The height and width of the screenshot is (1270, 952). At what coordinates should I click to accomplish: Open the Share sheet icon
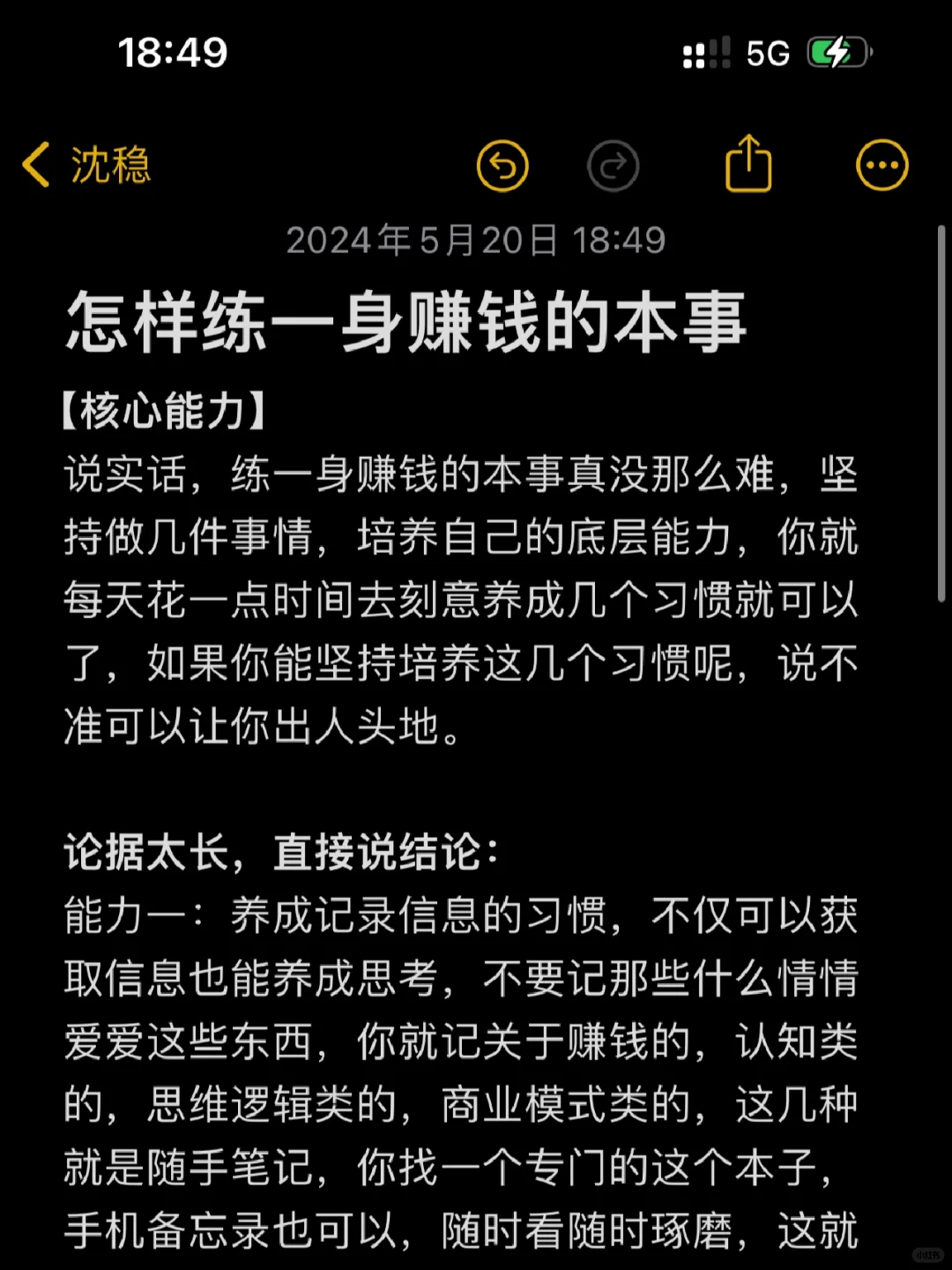click(x=748, y=165)
